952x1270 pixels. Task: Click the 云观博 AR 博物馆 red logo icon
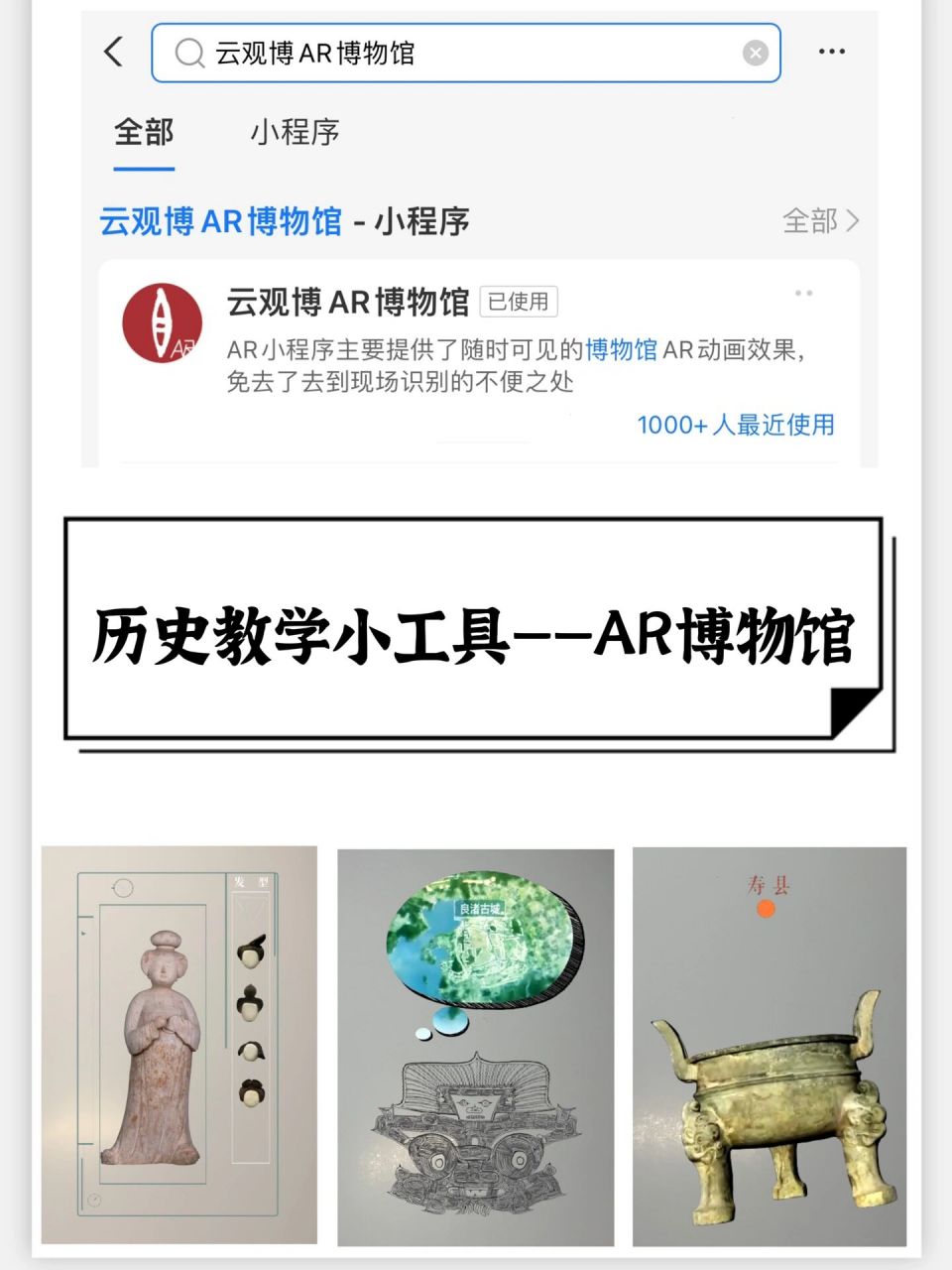coord(162,322)
